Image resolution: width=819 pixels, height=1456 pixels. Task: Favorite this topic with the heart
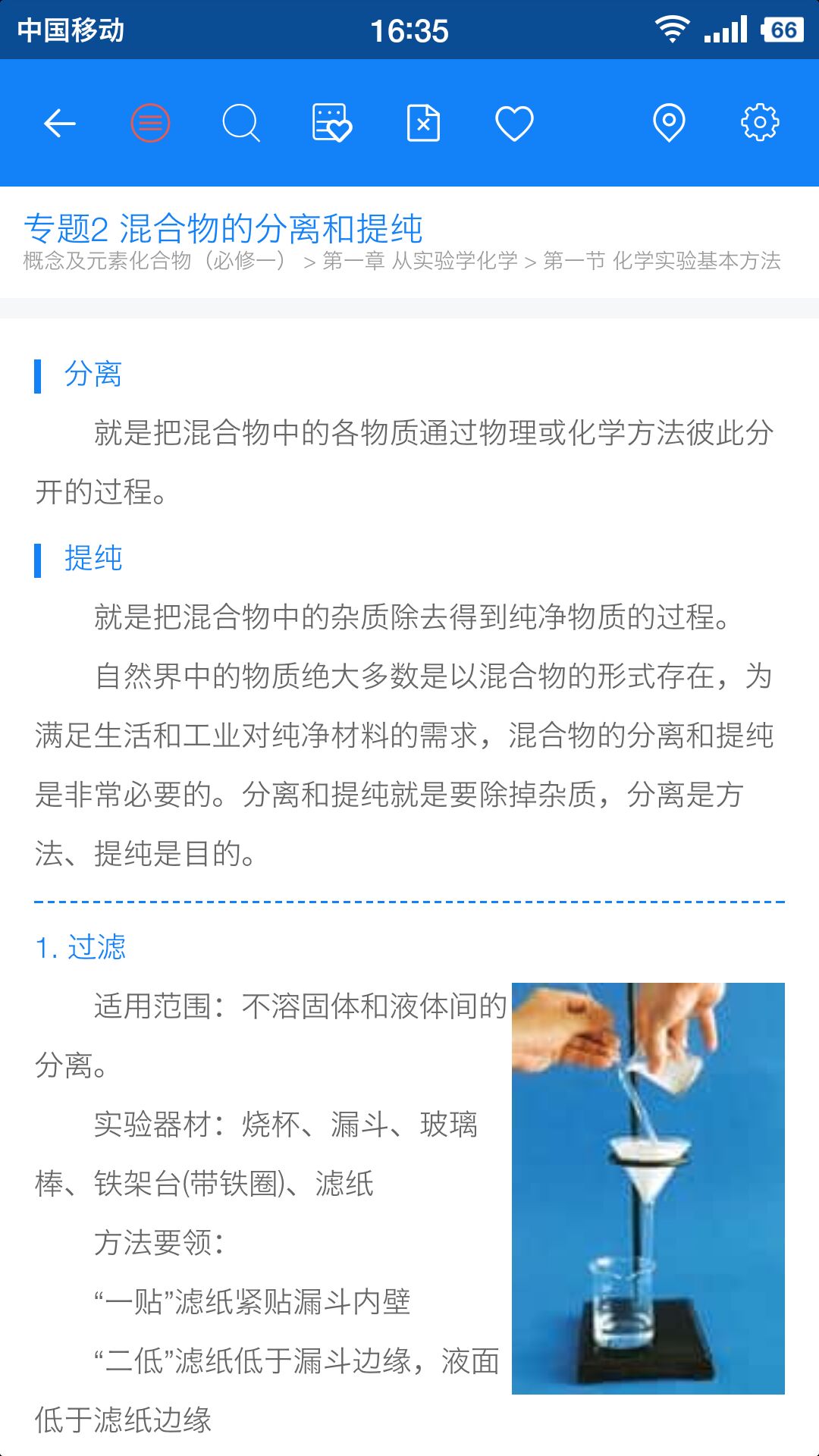[514, 124]
